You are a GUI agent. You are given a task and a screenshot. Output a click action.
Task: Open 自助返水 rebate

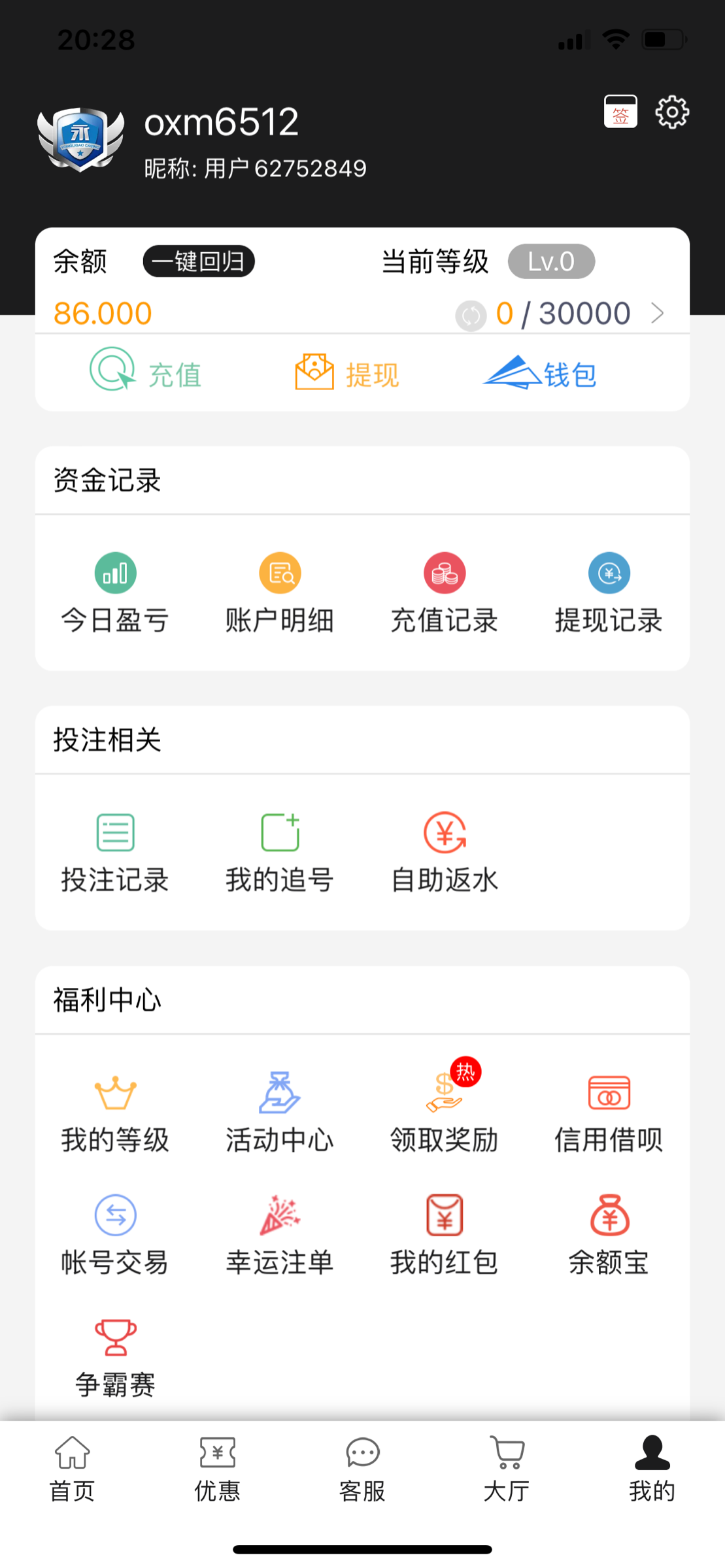coord(445,852)
